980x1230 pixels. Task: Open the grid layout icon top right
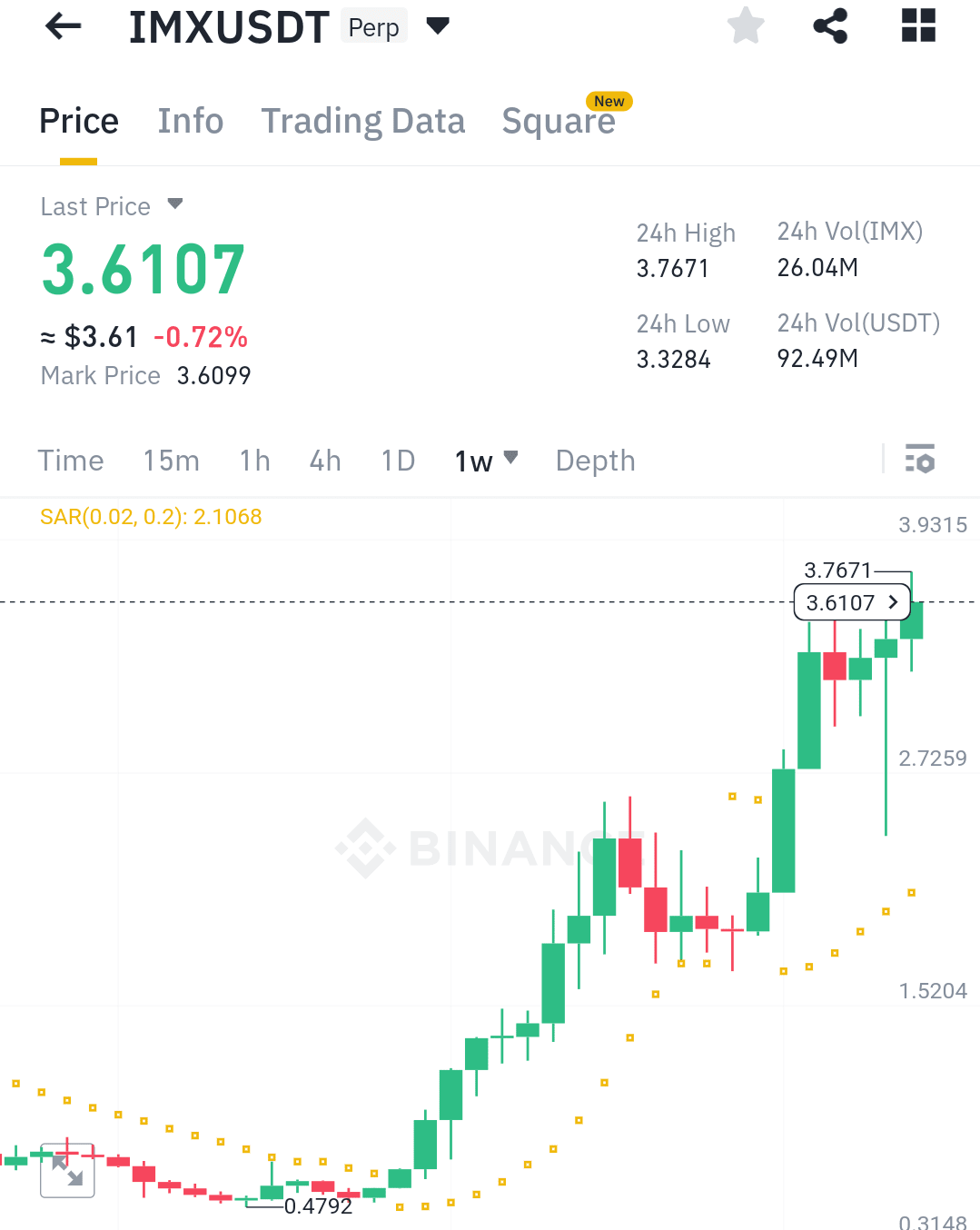[x=917, y=25]
